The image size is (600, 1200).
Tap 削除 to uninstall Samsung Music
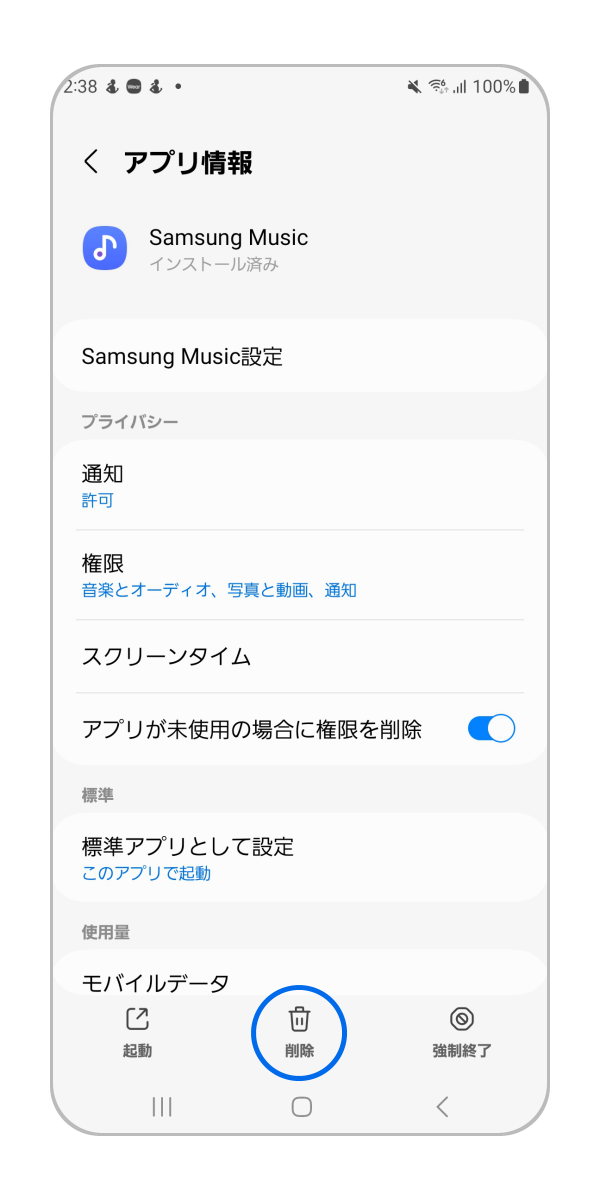(x=299, y=1032)
